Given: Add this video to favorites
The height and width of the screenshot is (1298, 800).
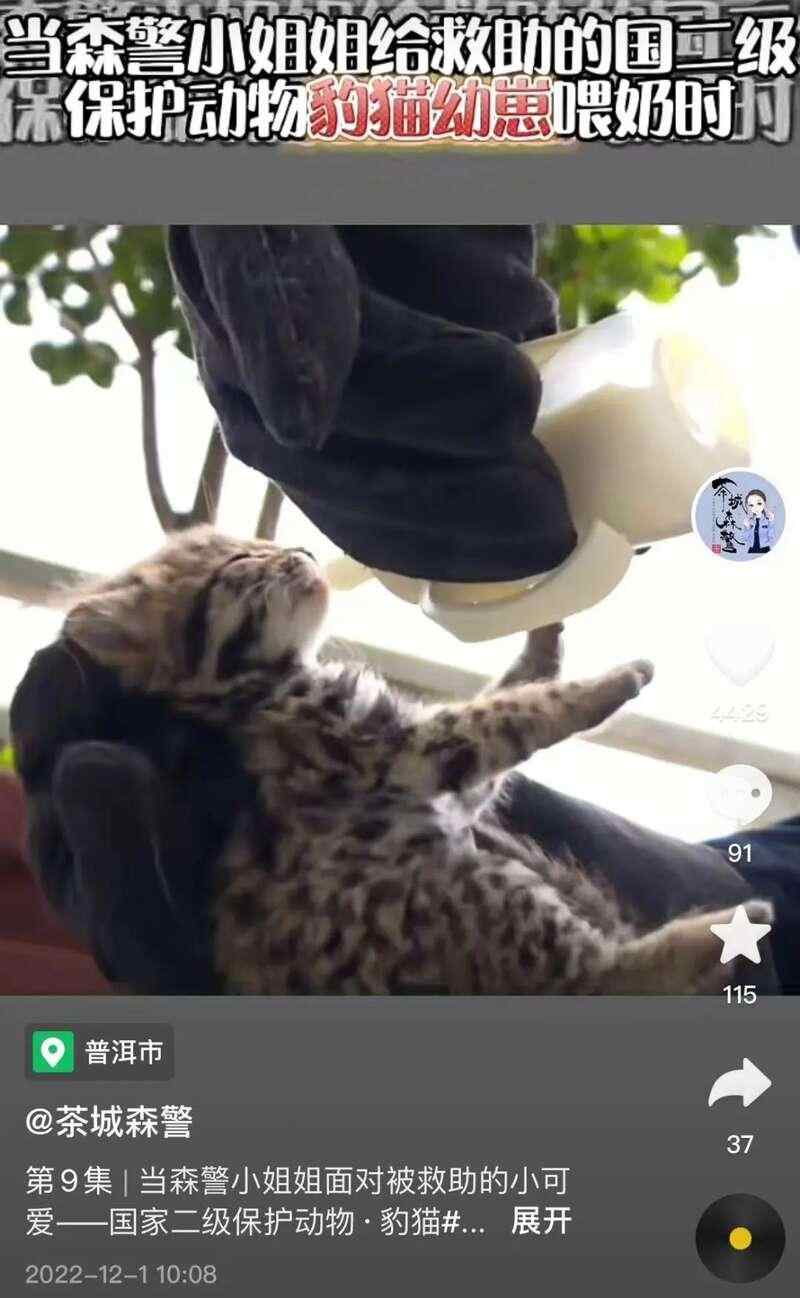Looking at the screenshot, I should click(x=739, y=936).
